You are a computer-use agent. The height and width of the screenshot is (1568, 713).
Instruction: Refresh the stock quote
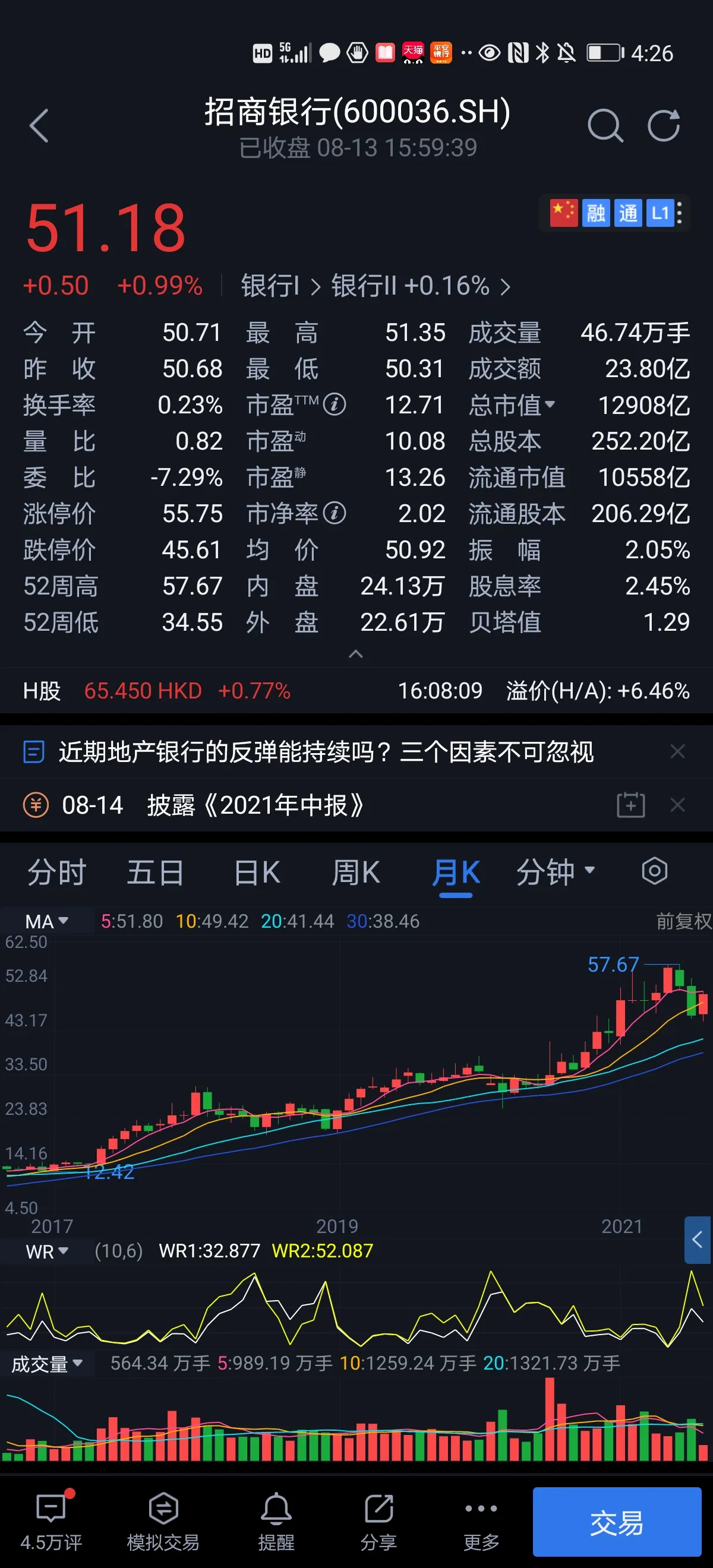point(663,126)
